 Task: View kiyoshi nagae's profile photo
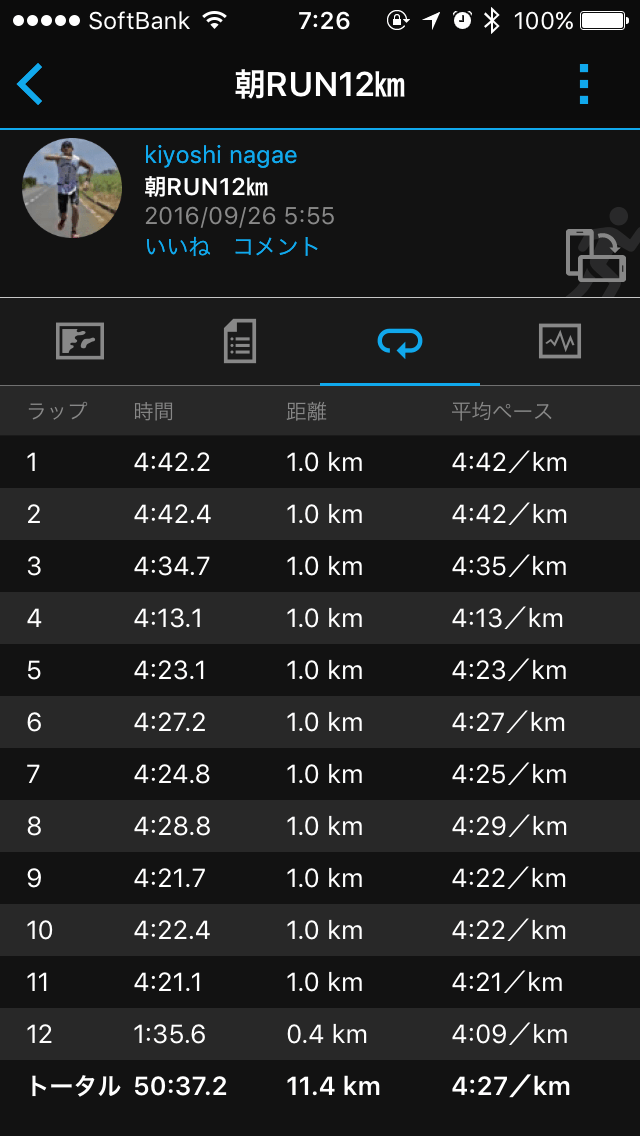[x=72, y=188]
